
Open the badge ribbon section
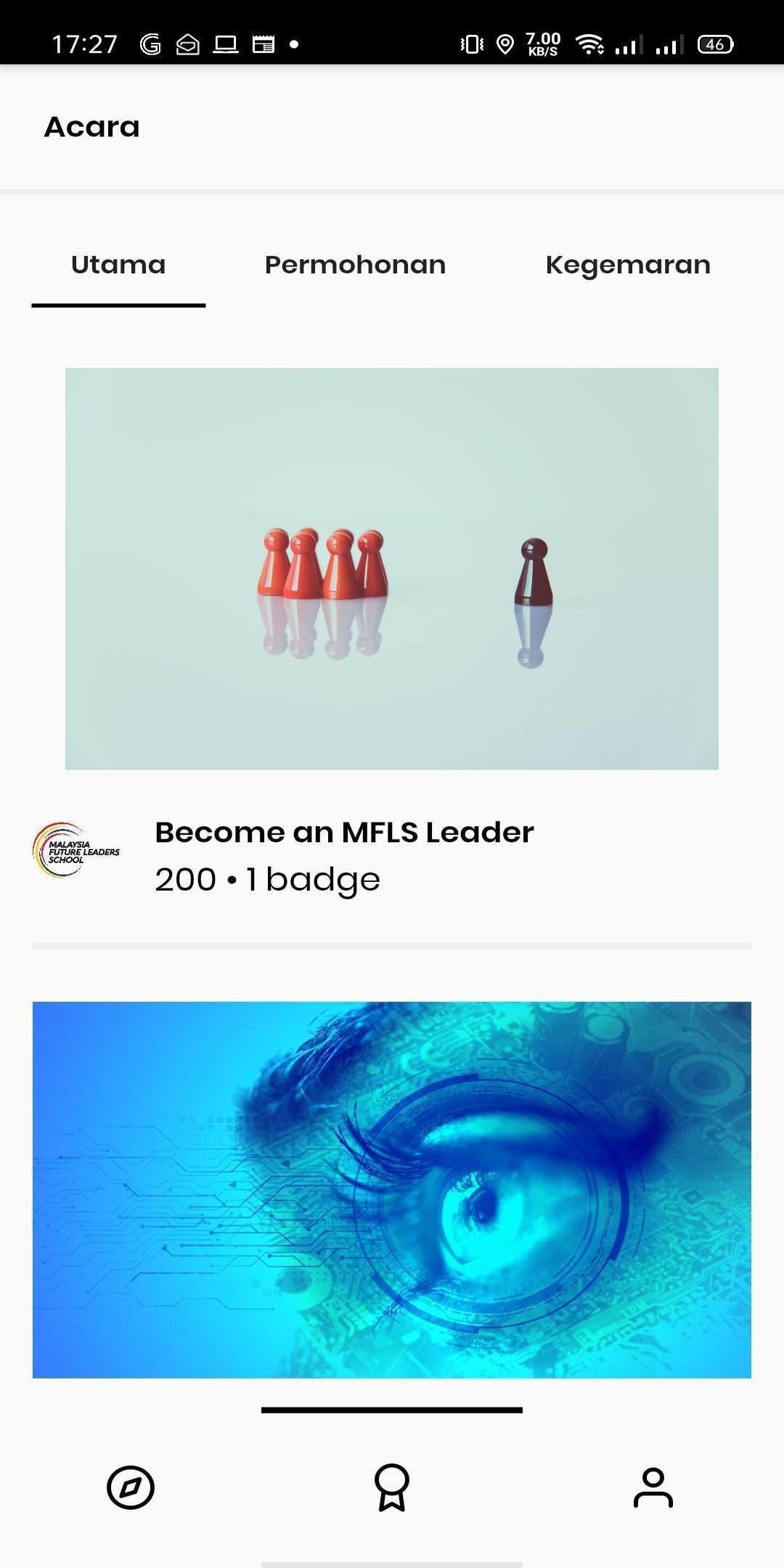coord(392,1487)
